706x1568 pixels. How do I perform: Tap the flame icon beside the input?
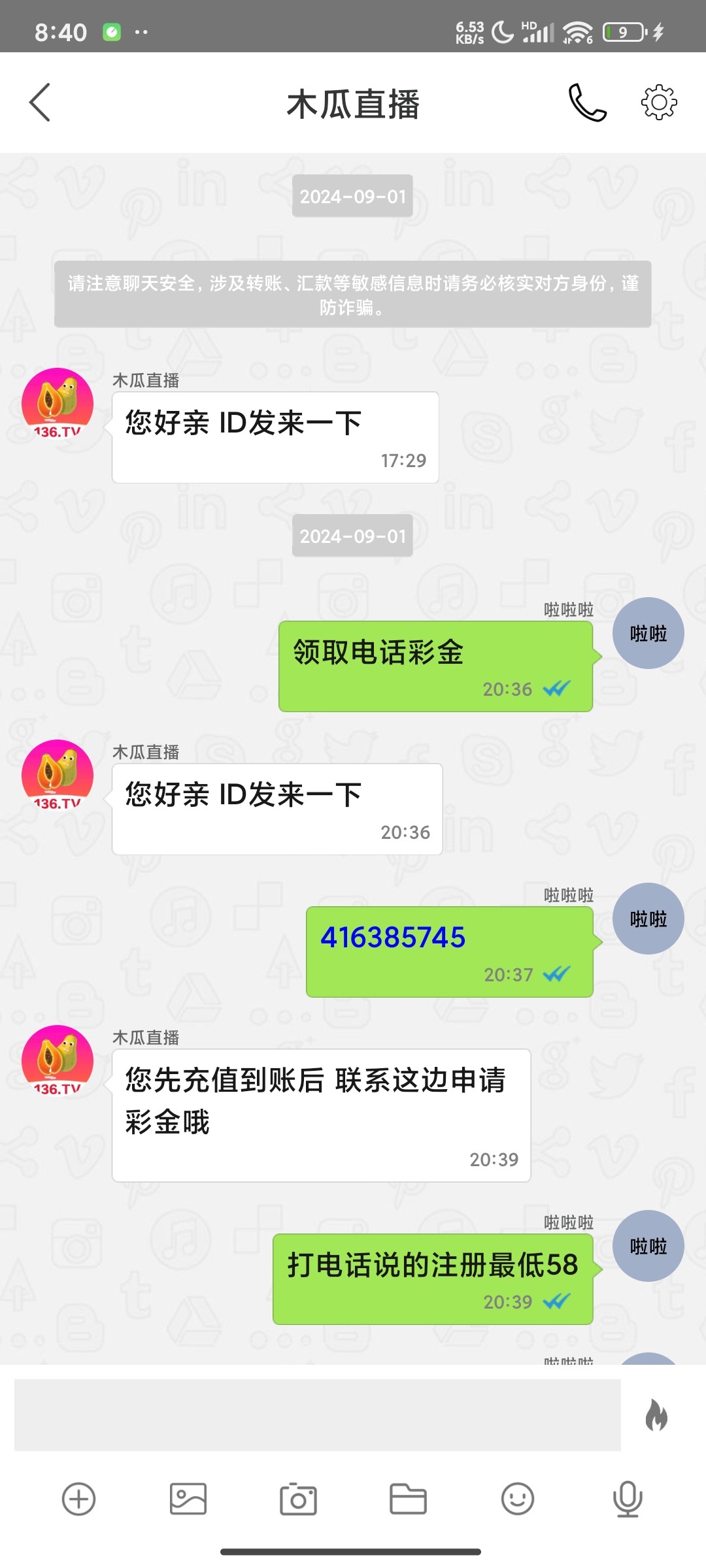(656, 1415)
